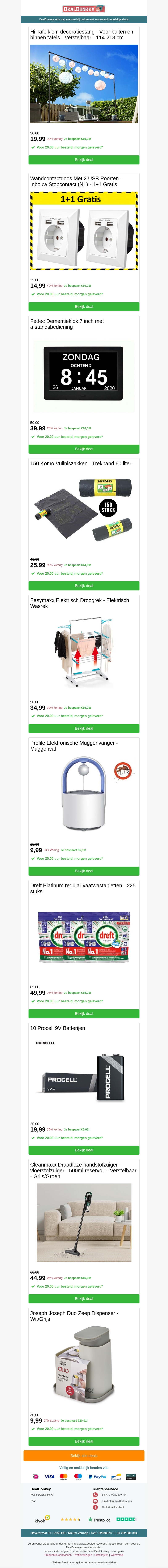The width and height of the screenshot is (168, 1568).
Task: View deal for Dreft Platinum vaatwastabletten
Action: 84,1013
